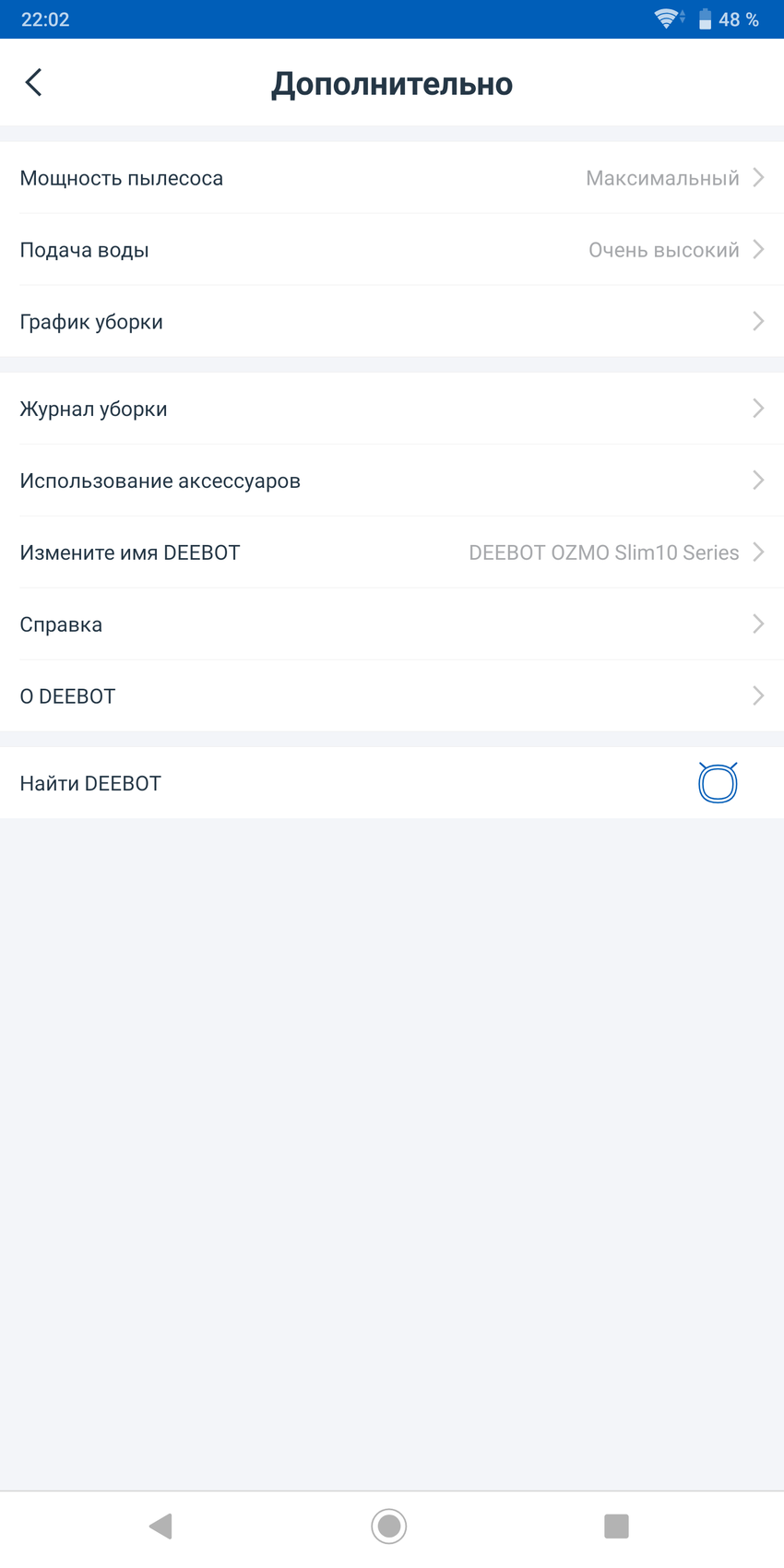Open Журнал уборки

[392, 409]
